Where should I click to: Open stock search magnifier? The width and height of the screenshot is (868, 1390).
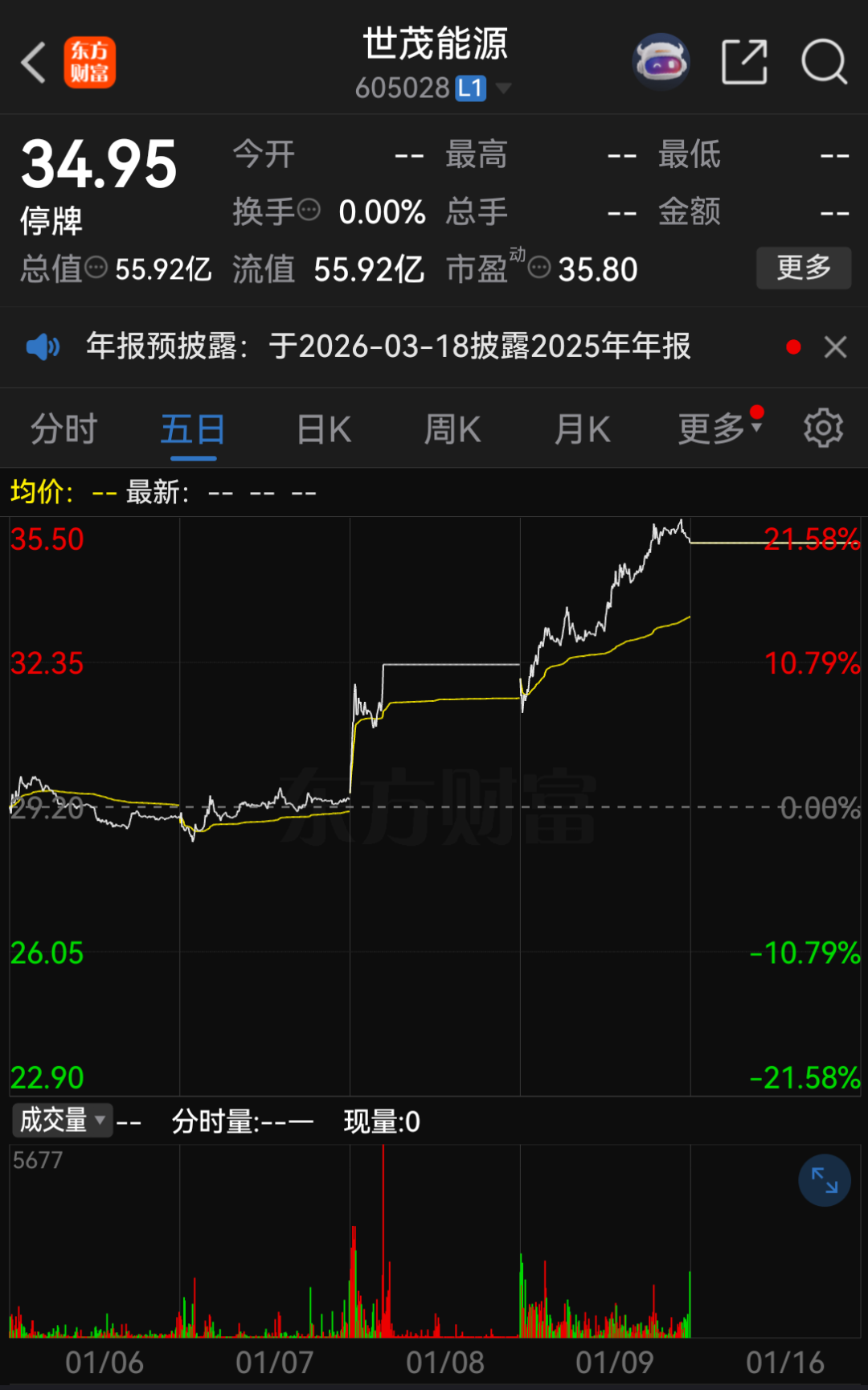824,62
